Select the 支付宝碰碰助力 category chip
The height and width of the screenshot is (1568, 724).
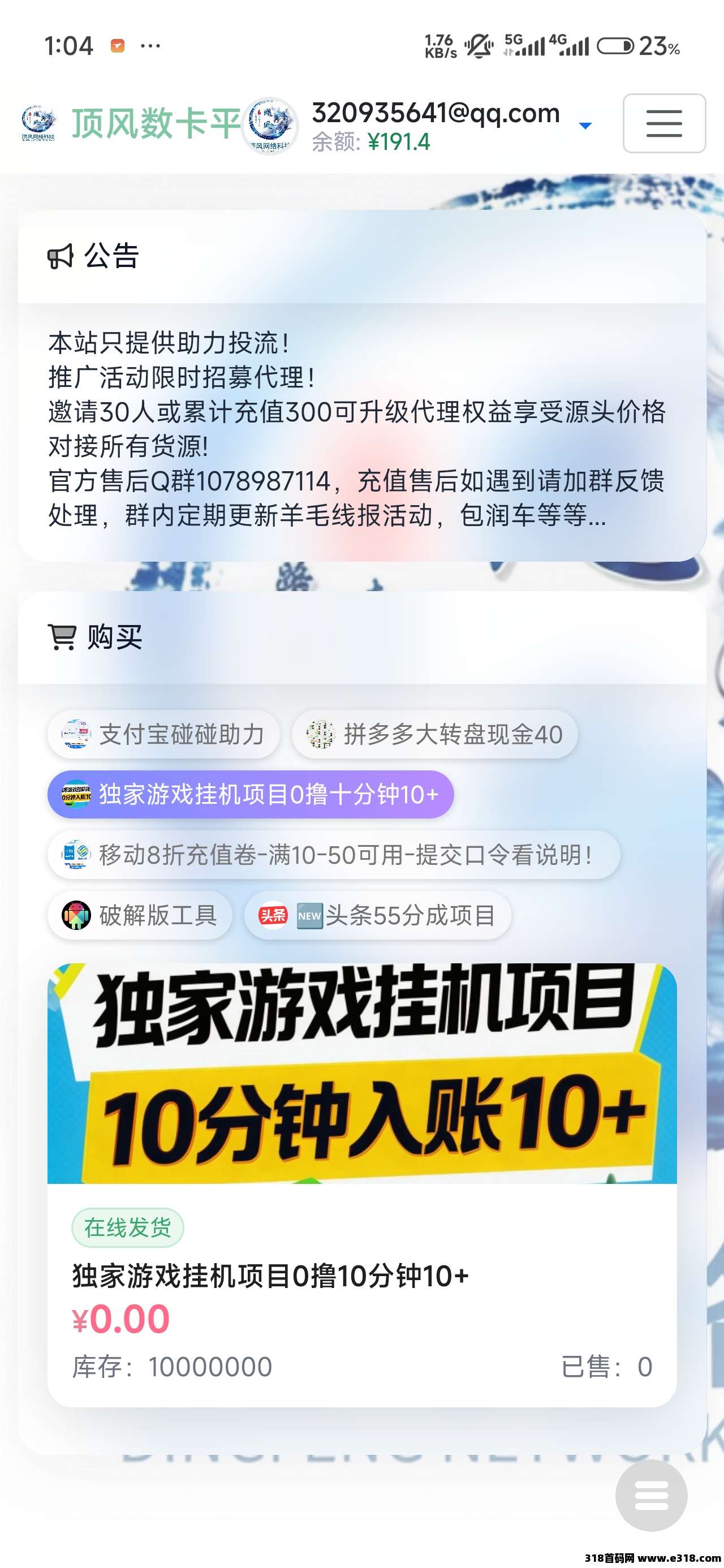pos(163,734)
